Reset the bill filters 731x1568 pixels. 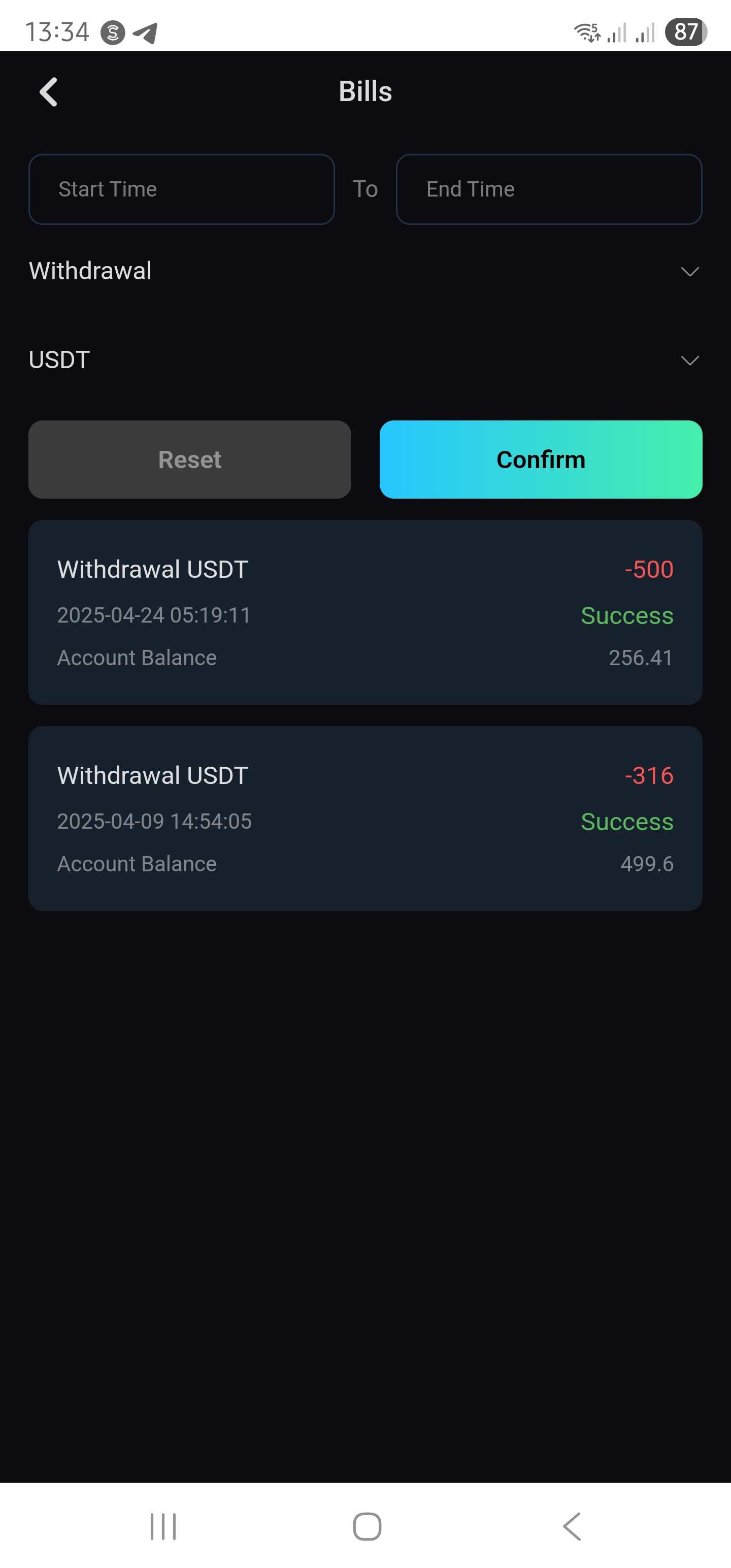(x=190, y=460)
